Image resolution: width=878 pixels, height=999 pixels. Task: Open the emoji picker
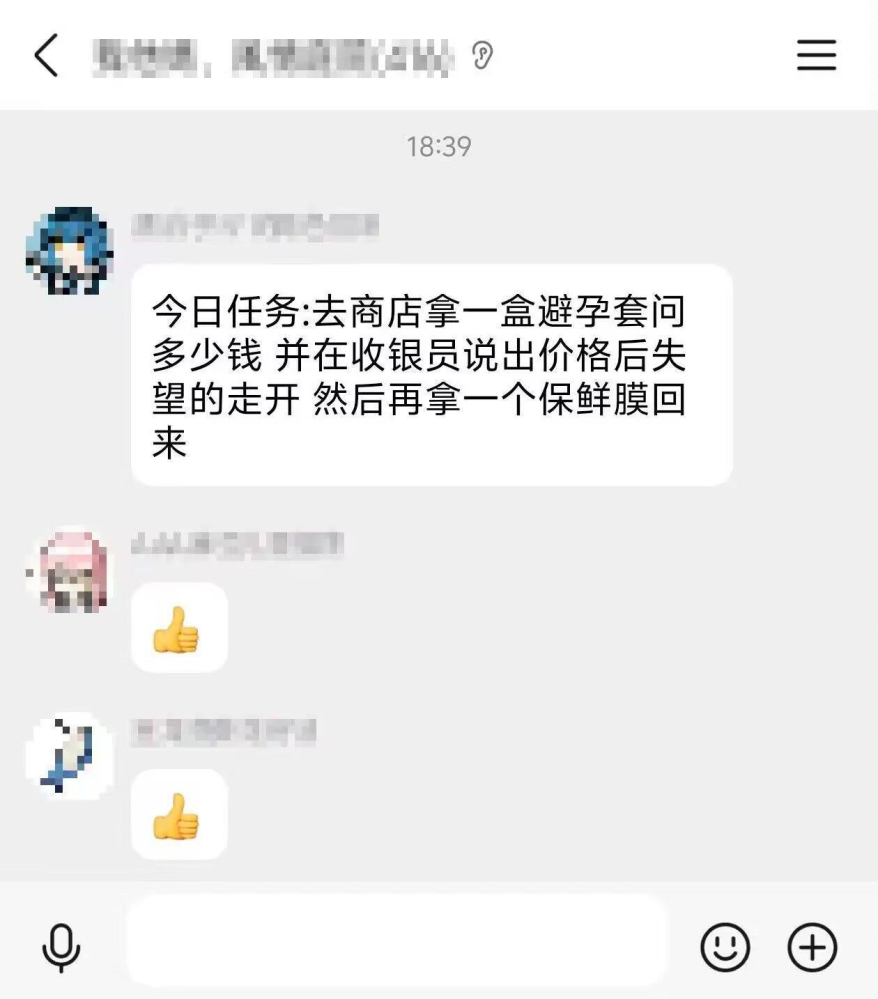tap(725, 944)
